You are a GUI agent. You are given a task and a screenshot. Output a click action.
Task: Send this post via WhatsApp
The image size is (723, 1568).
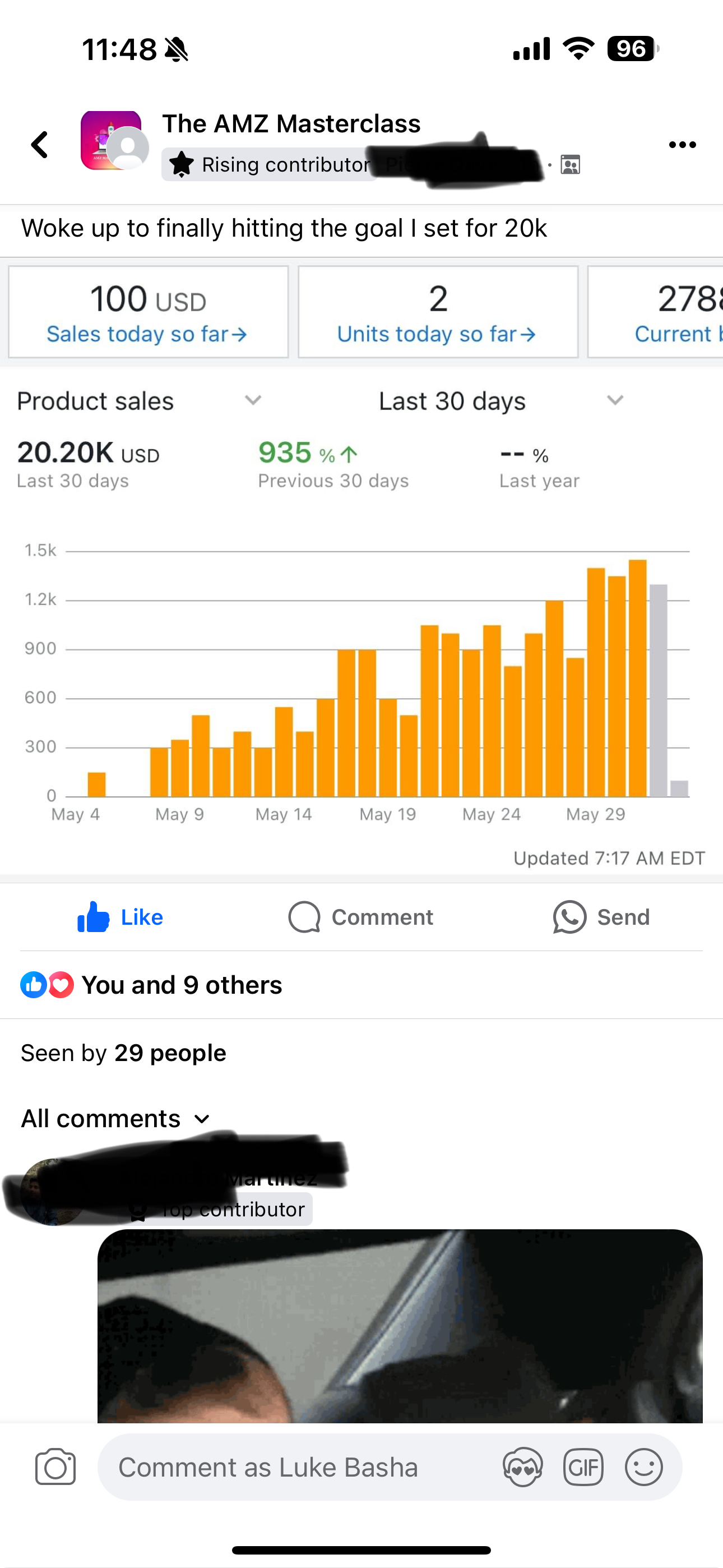(x=601, y=917)
